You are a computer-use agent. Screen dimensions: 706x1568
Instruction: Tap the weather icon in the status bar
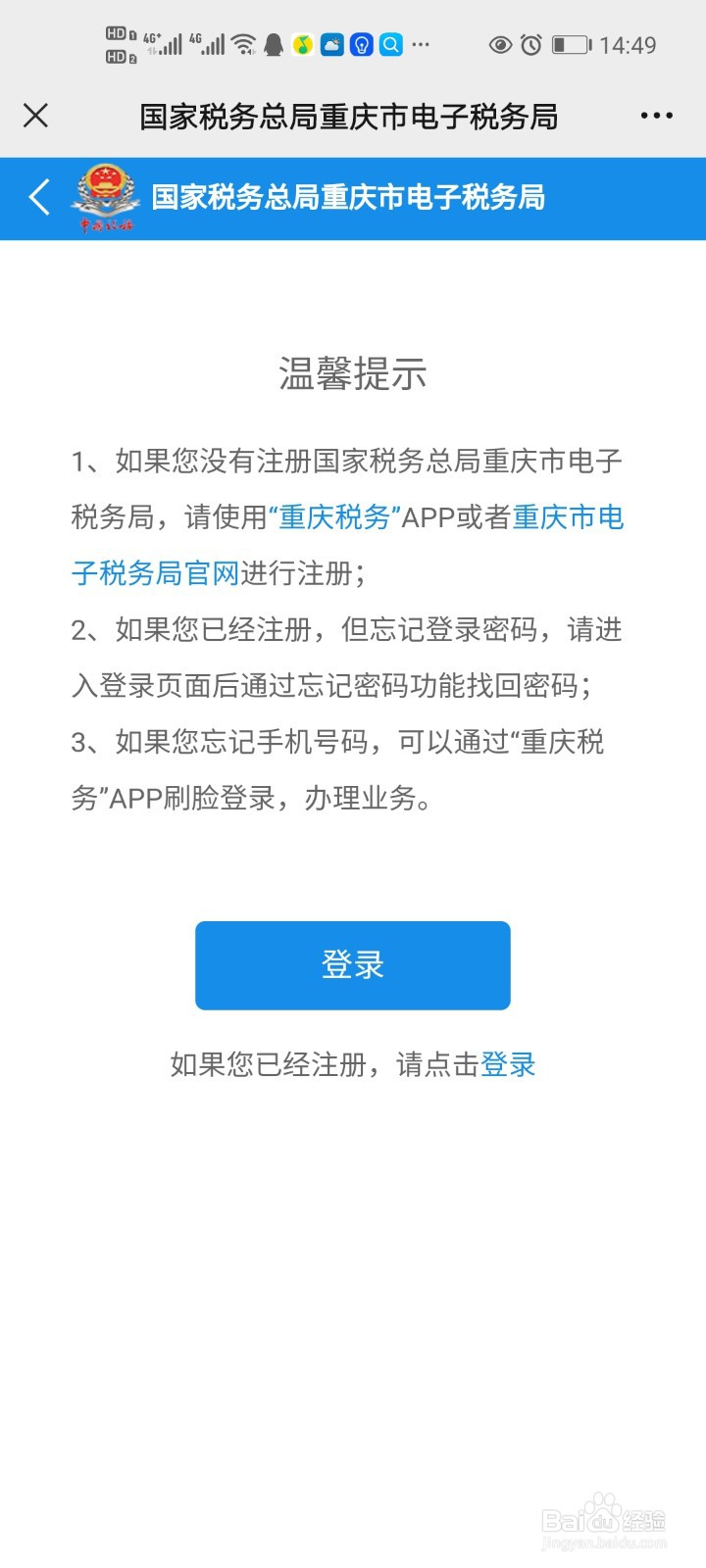coord(334,44)
